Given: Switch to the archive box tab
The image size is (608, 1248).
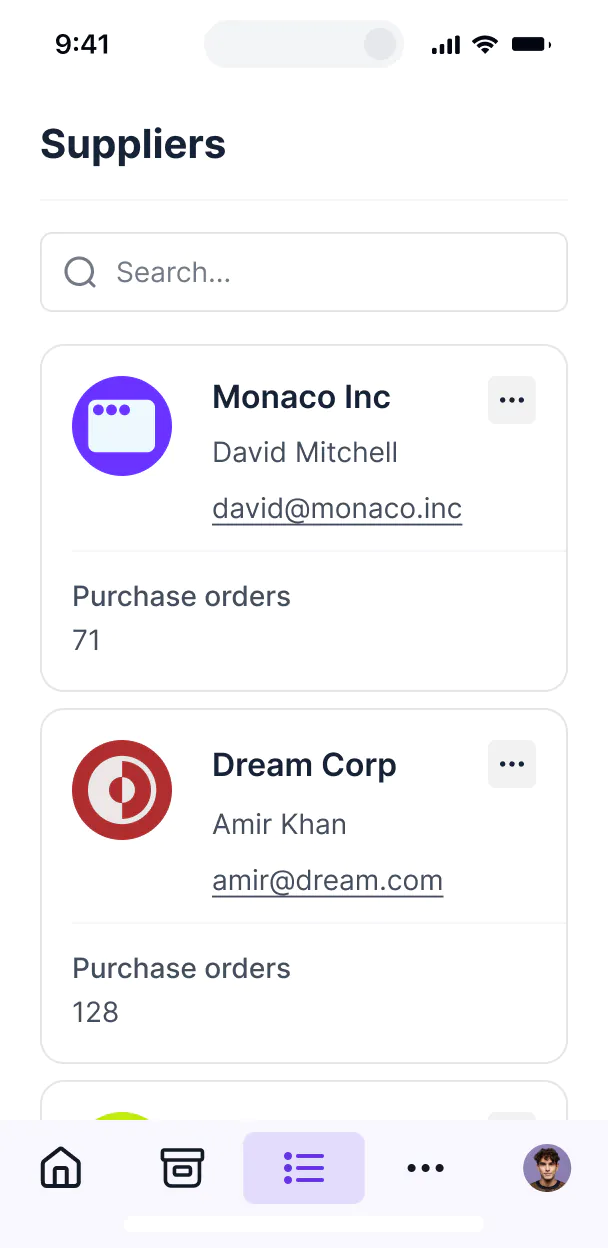Looking at the screenshot, I should tap(182, 1168).
